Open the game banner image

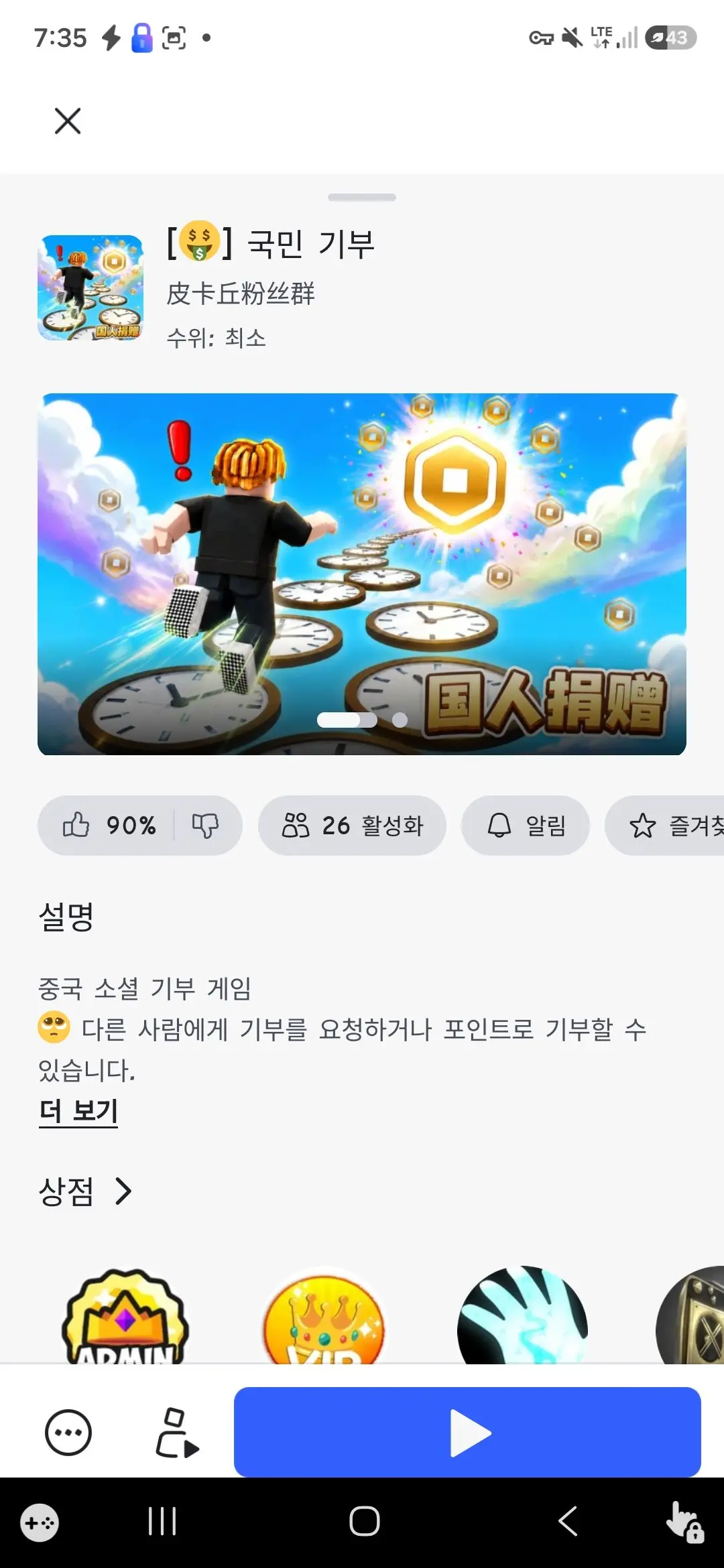362,574
